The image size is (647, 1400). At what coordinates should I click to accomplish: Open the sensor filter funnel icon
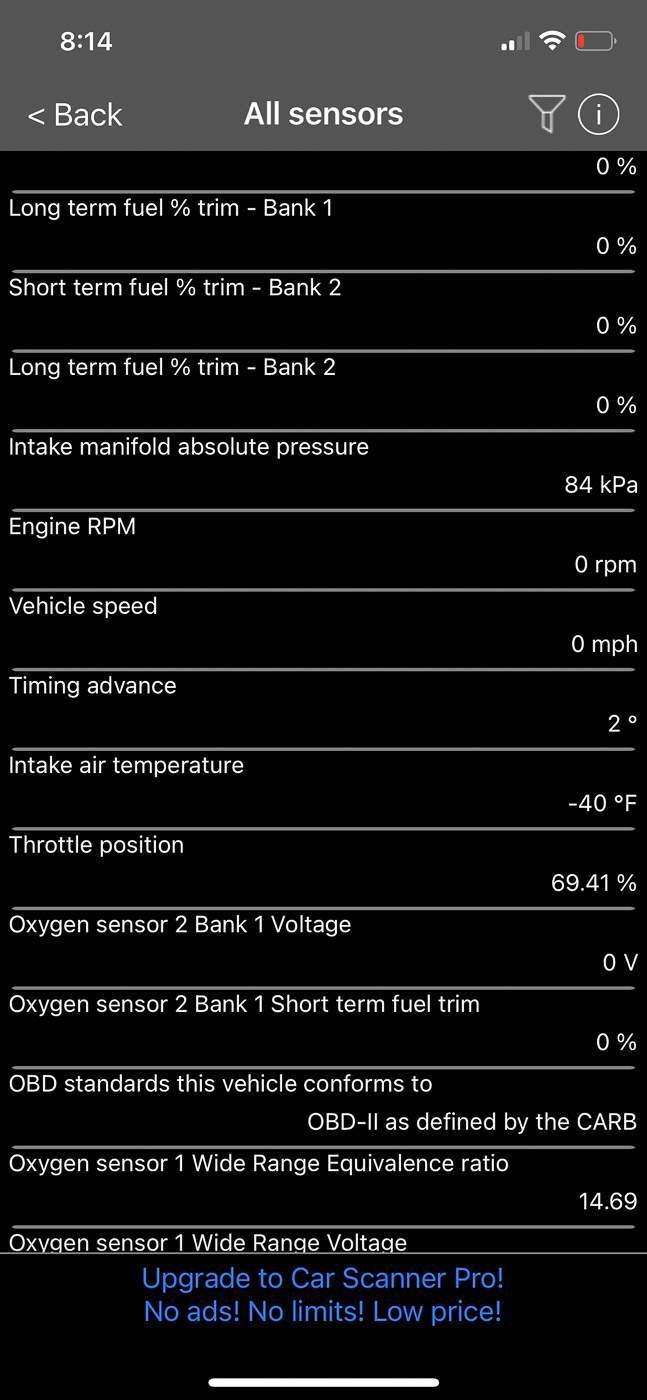546,114
